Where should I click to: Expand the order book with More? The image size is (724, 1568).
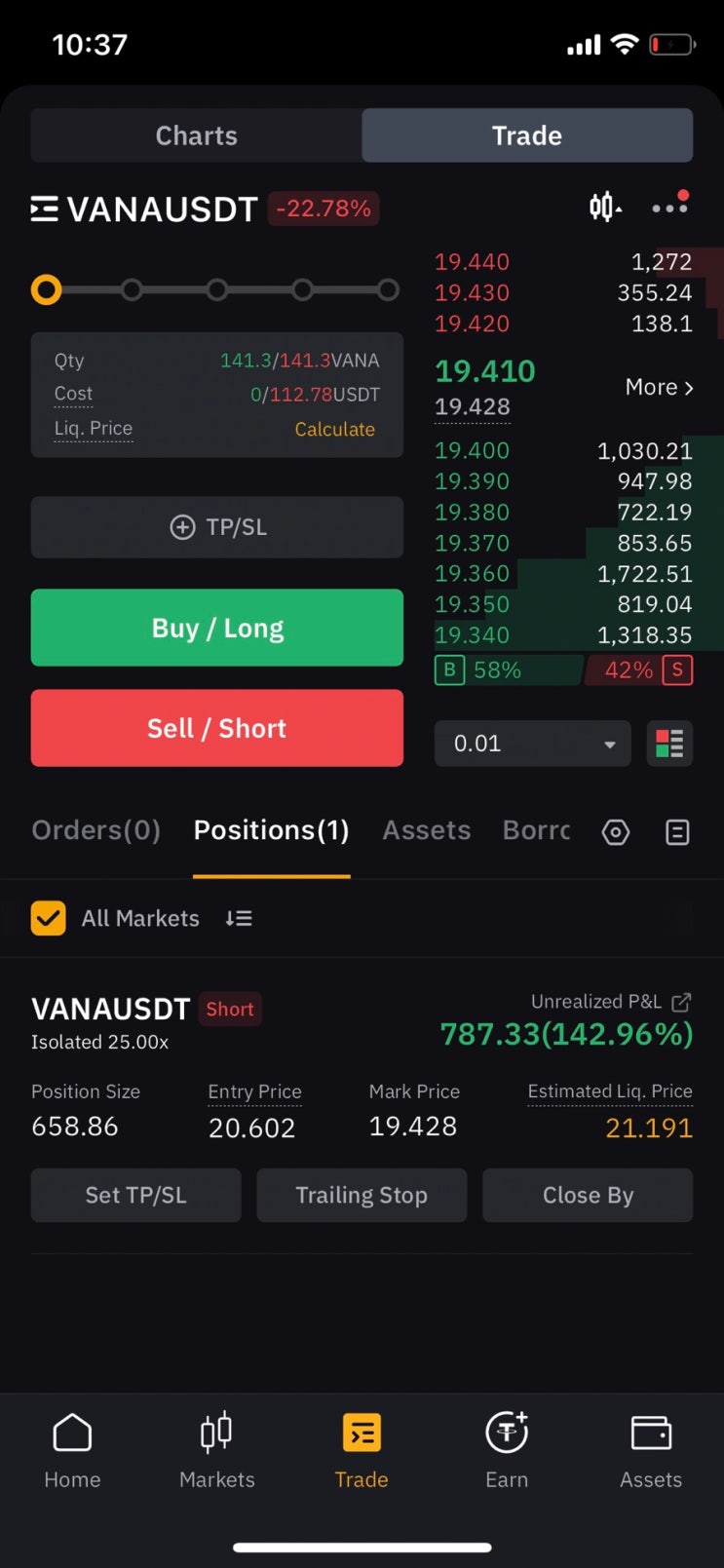[x=659, y=387]
